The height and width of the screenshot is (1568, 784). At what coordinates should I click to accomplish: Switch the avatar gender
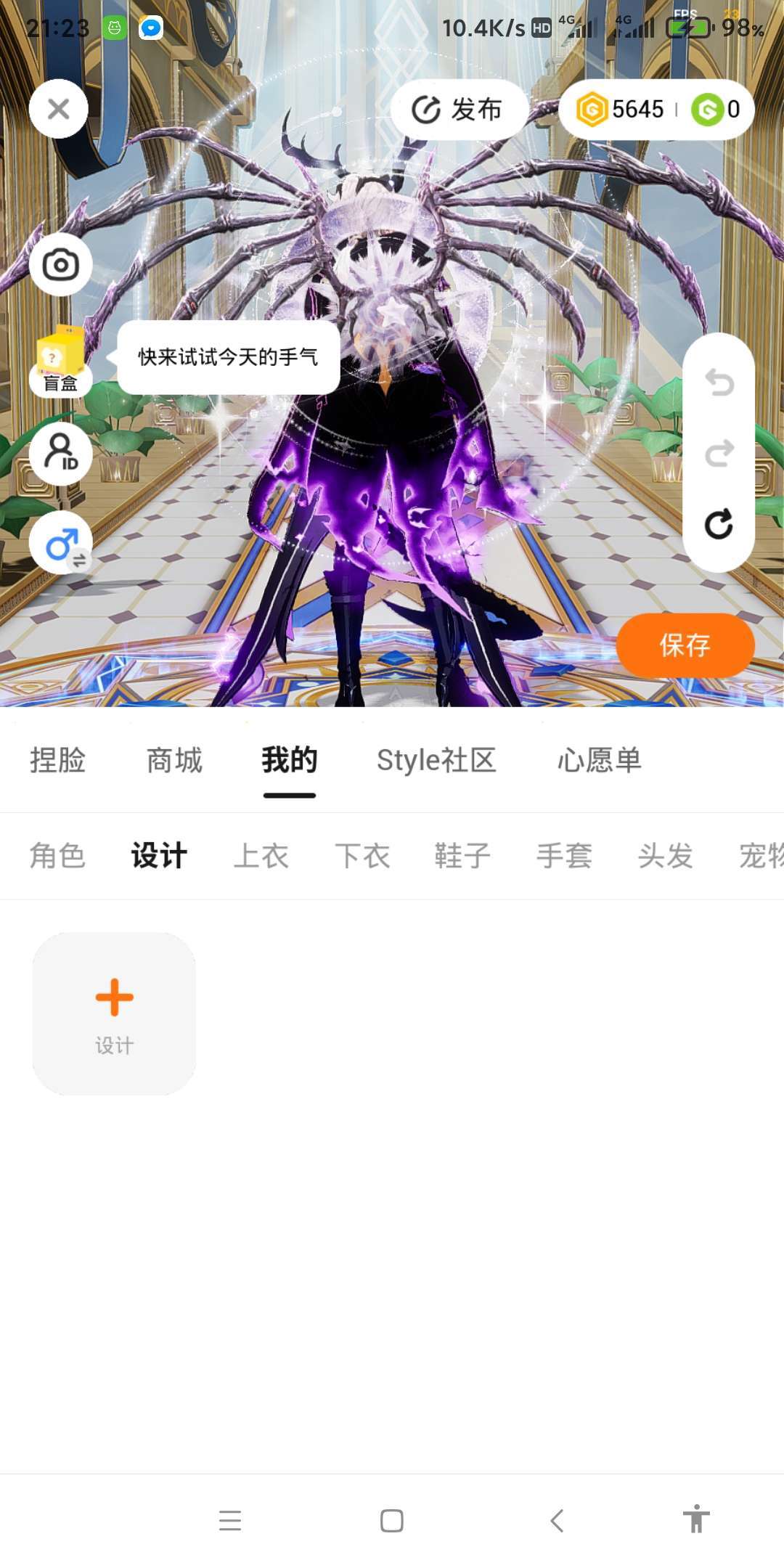(x=61, y=544)
